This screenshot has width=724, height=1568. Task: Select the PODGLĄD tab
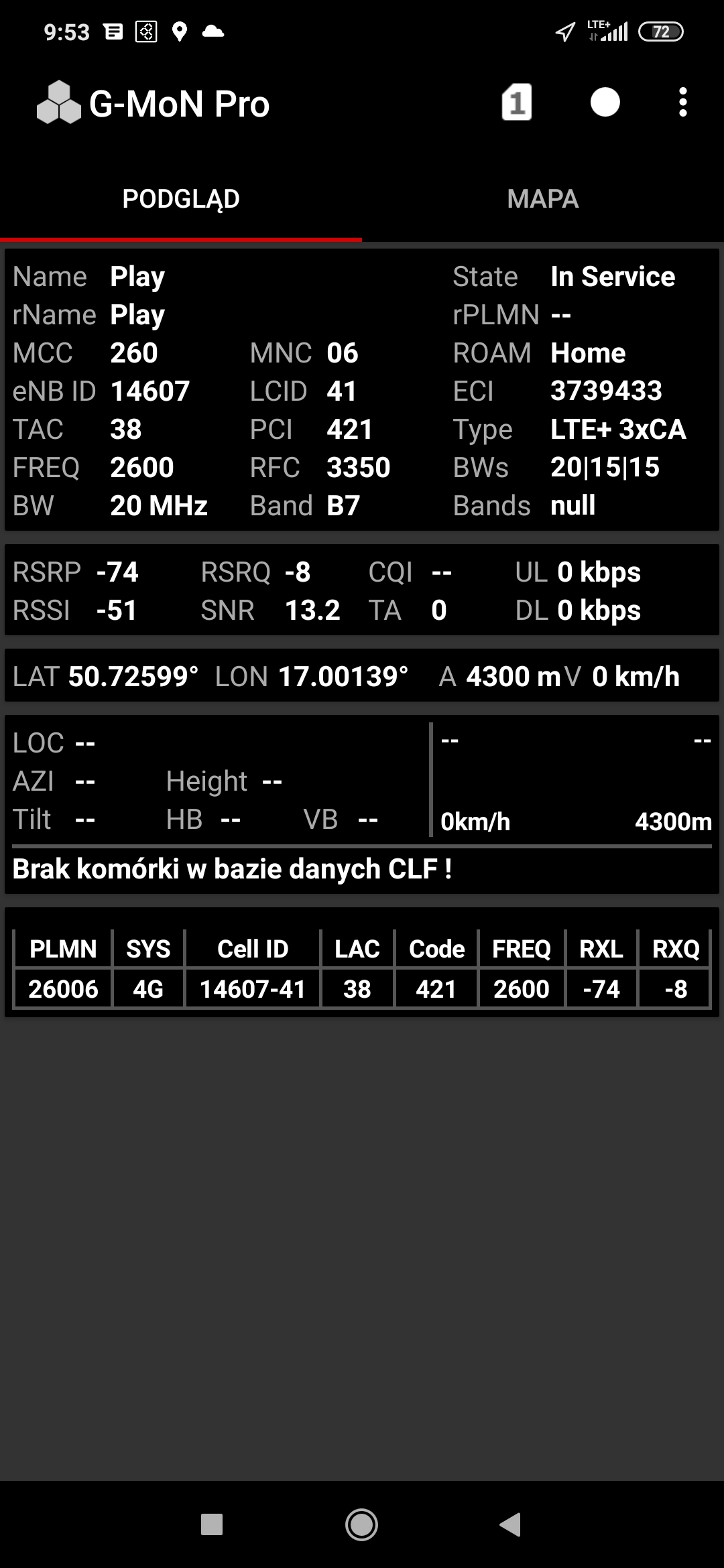tap(181, 199)
